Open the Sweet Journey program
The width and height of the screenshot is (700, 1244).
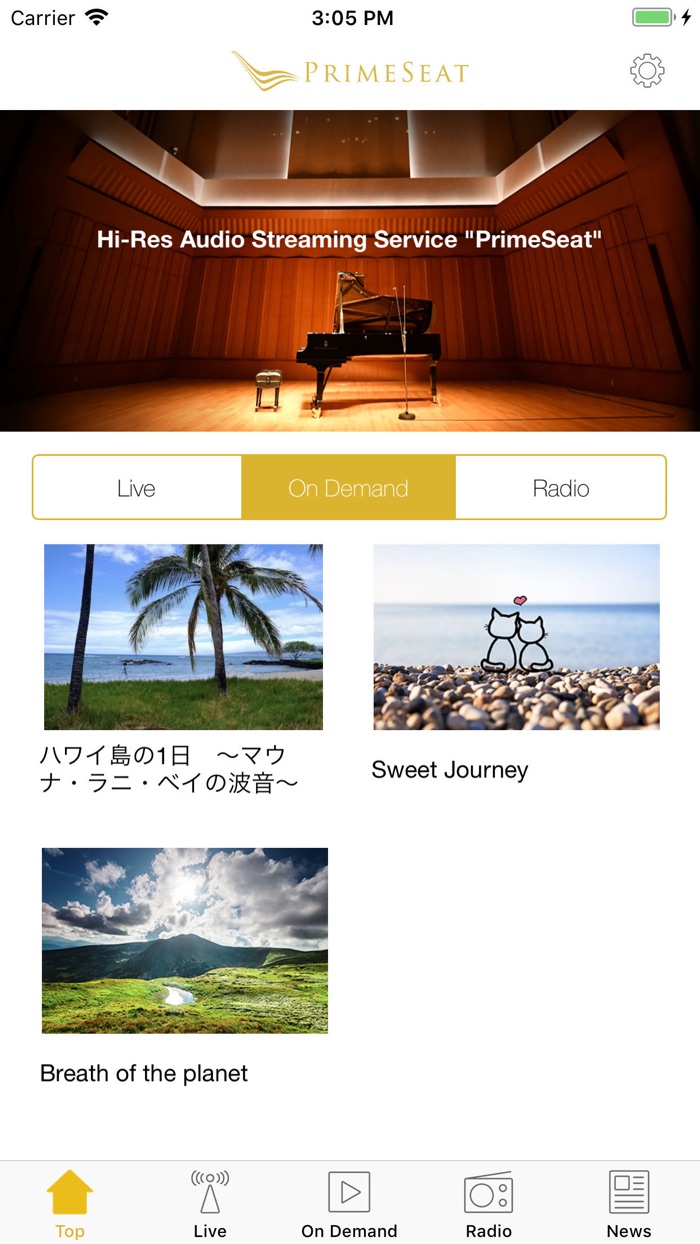(x=516, y=637)
